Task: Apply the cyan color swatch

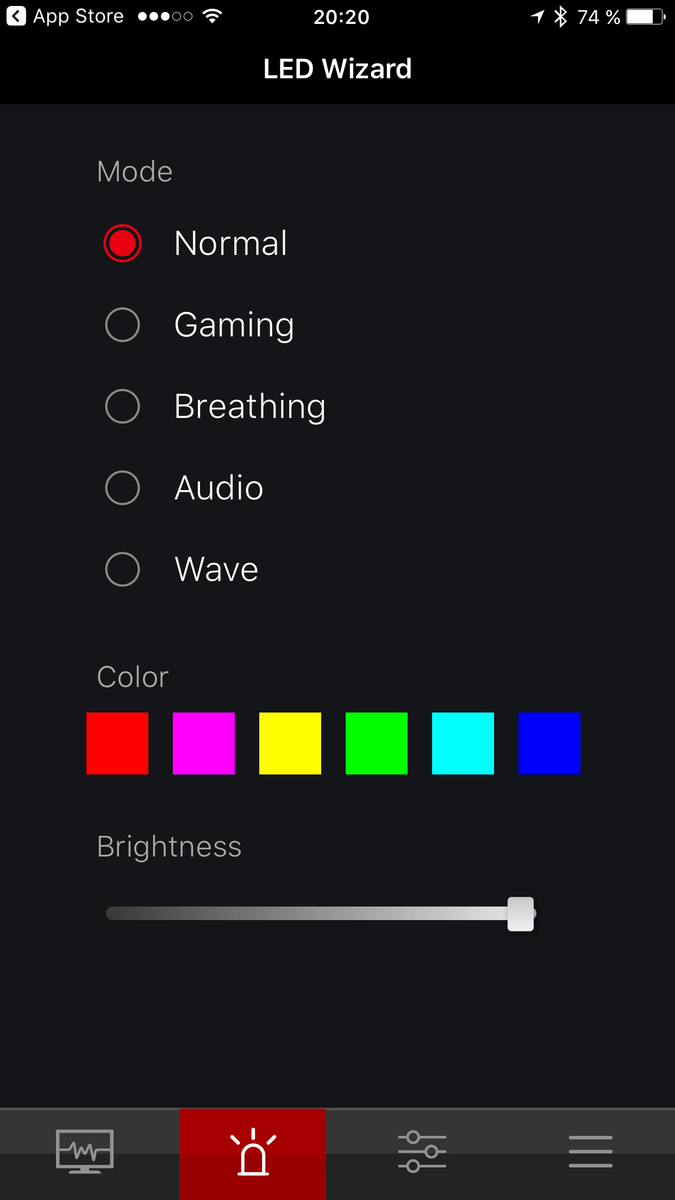Action: pos(463,743)
